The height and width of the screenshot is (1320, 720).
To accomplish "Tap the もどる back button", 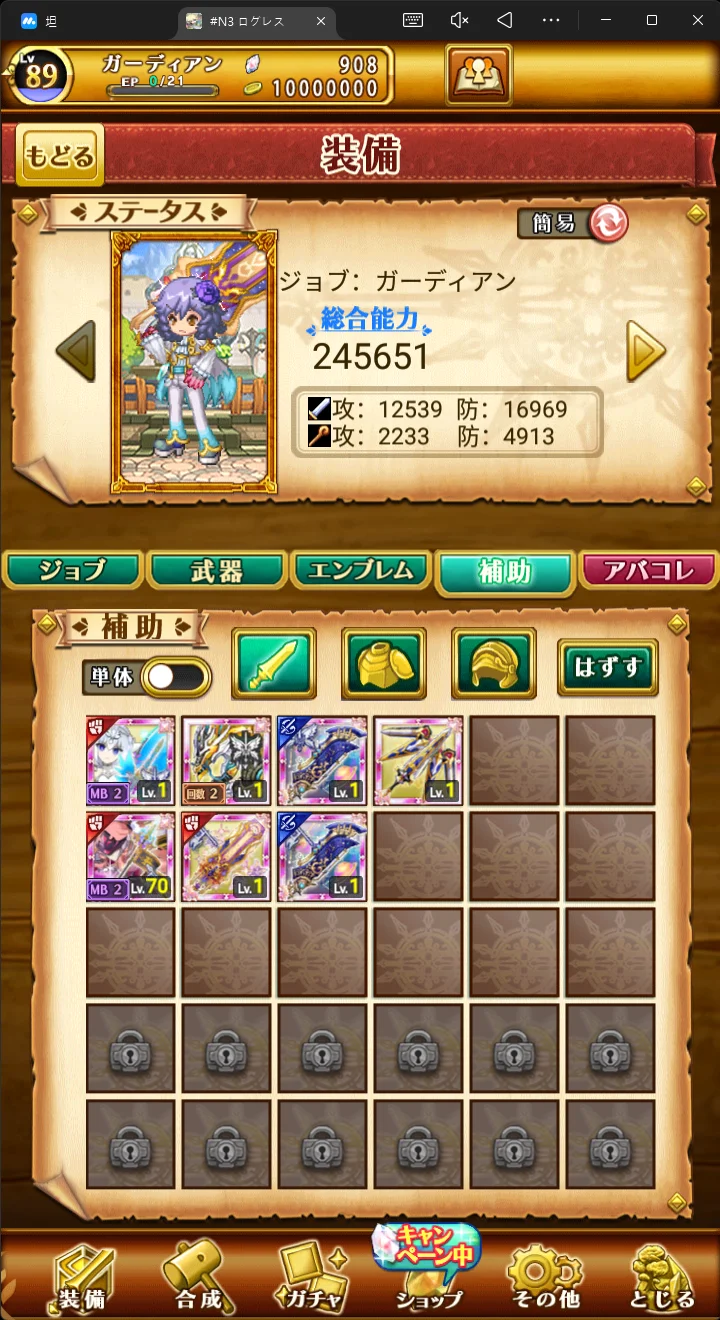I will pos(60,156).
